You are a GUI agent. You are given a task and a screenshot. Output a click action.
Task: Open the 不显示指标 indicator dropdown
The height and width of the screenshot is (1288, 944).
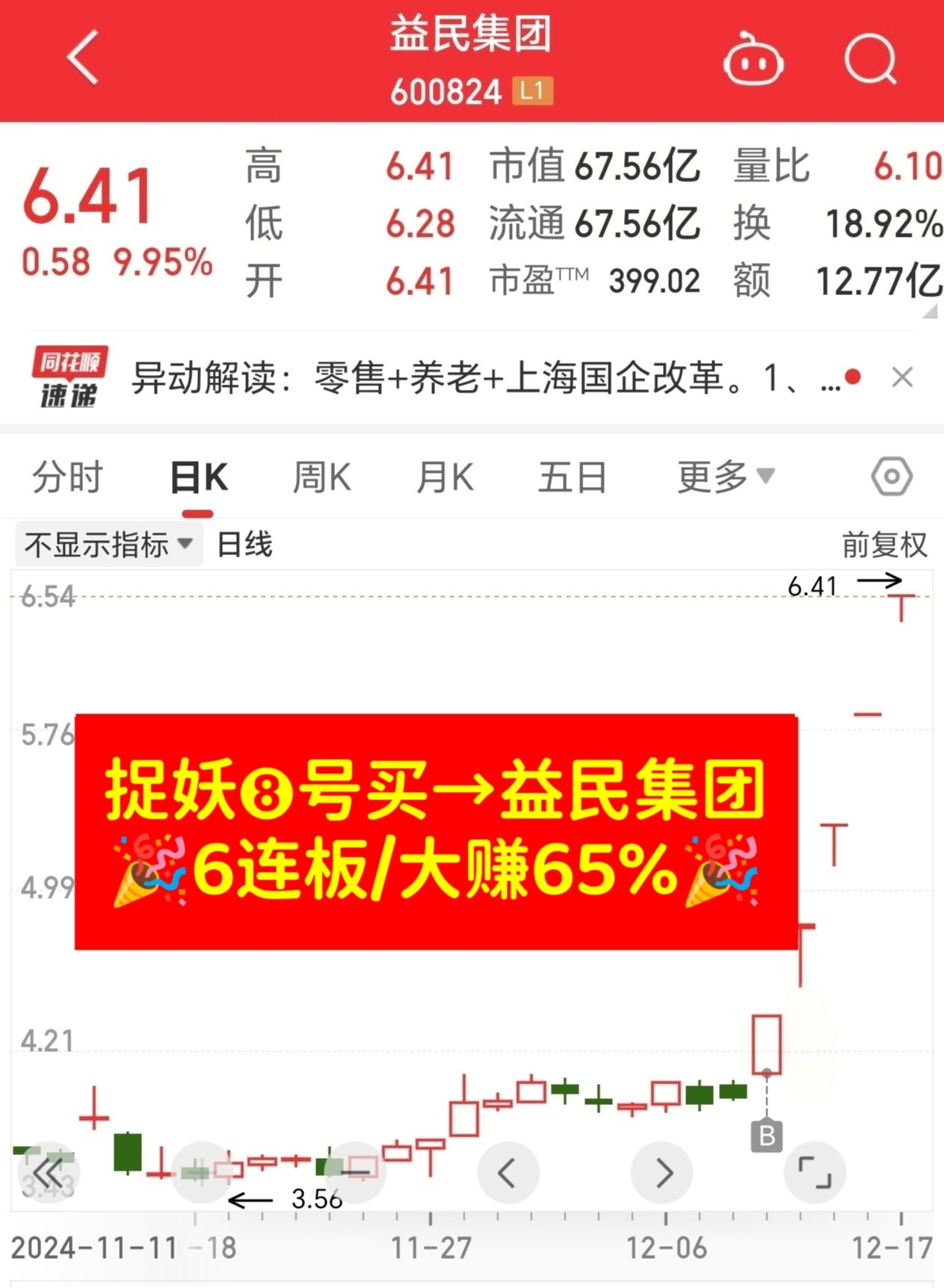(x=108, y=545)
